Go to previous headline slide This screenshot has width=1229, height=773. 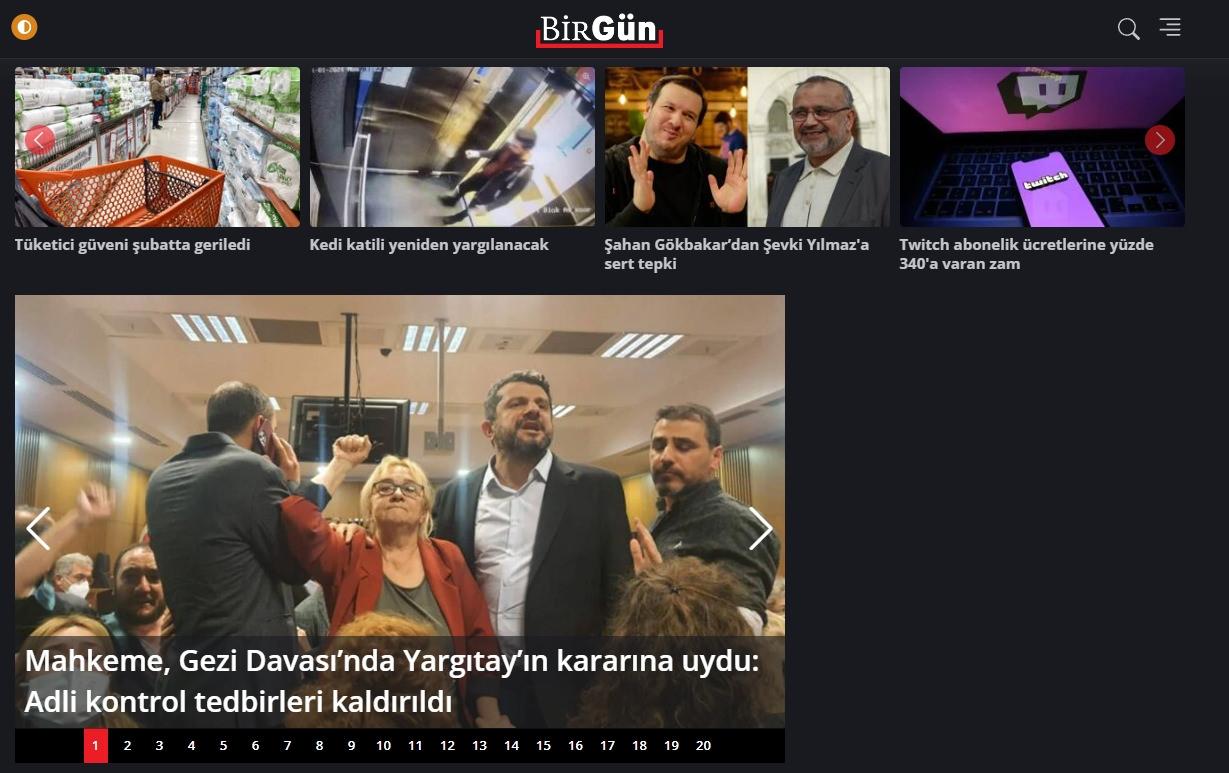[38, 528]
